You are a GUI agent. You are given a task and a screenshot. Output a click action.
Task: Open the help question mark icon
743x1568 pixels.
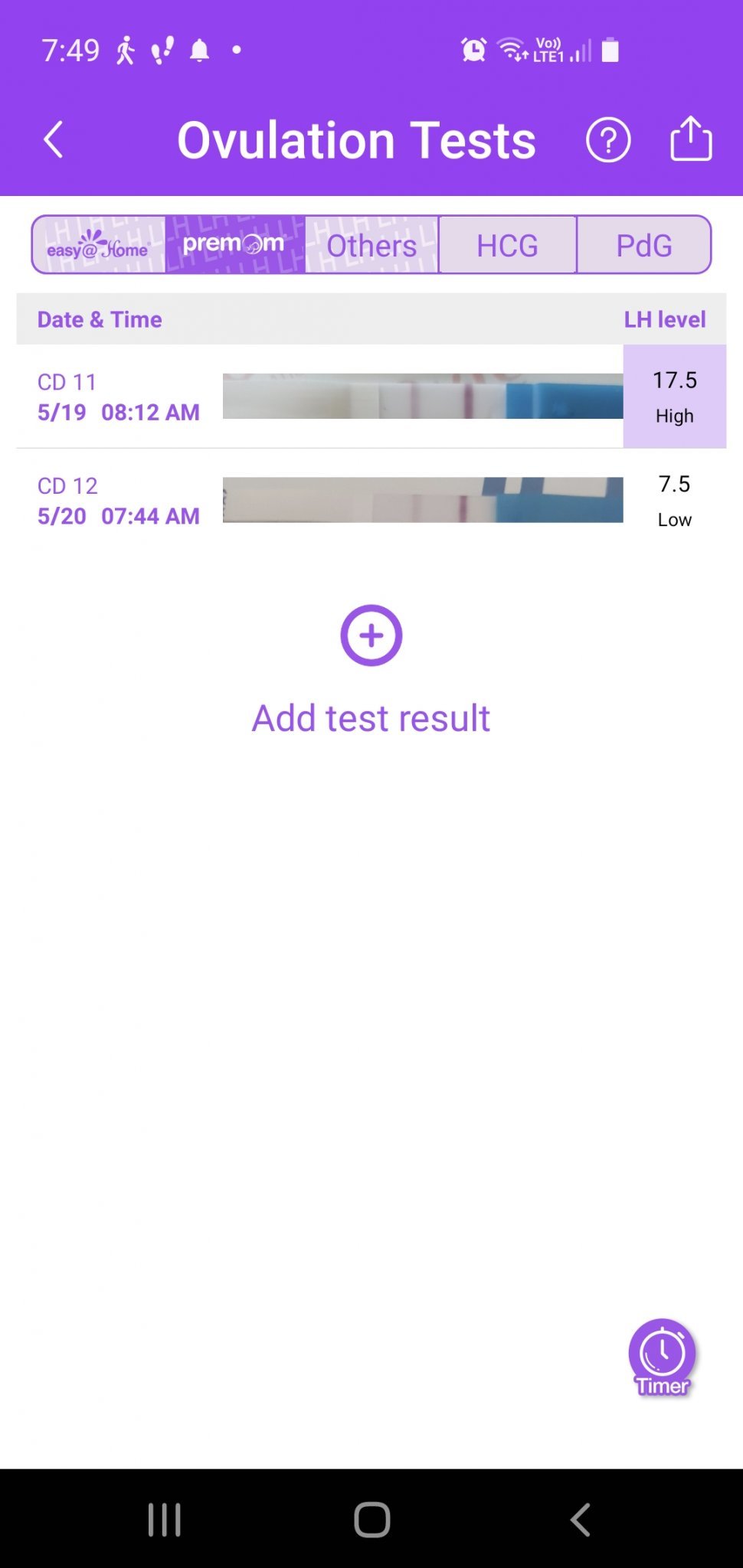pyautogui.click(x=608, y=140)
